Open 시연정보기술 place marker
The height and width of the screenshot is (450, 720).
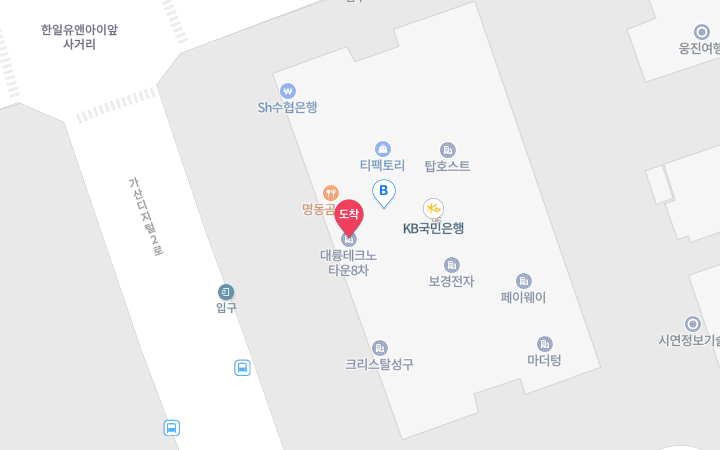[692, 324]
